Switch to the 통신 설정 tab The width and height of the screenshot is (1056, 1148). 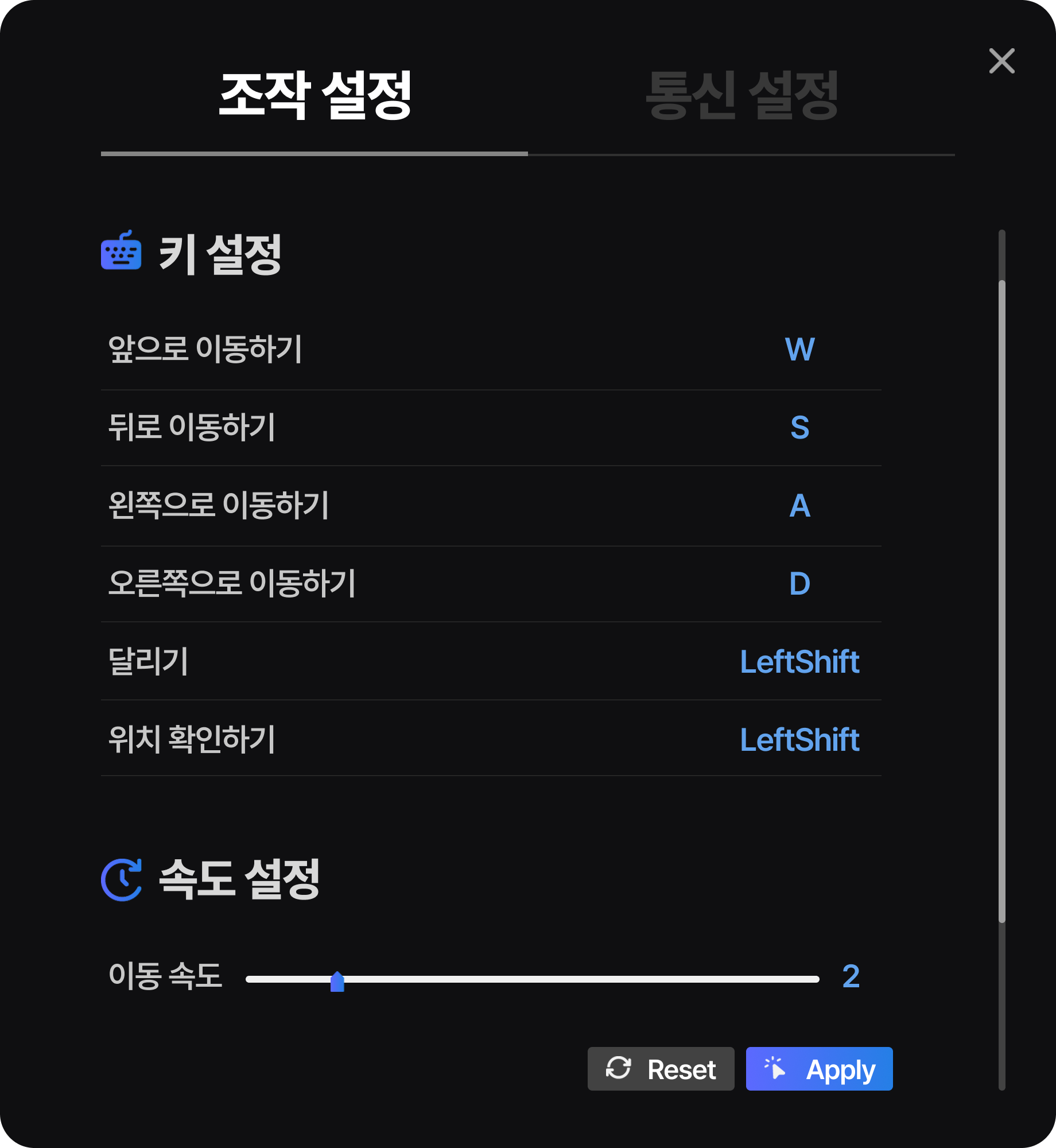741,96
